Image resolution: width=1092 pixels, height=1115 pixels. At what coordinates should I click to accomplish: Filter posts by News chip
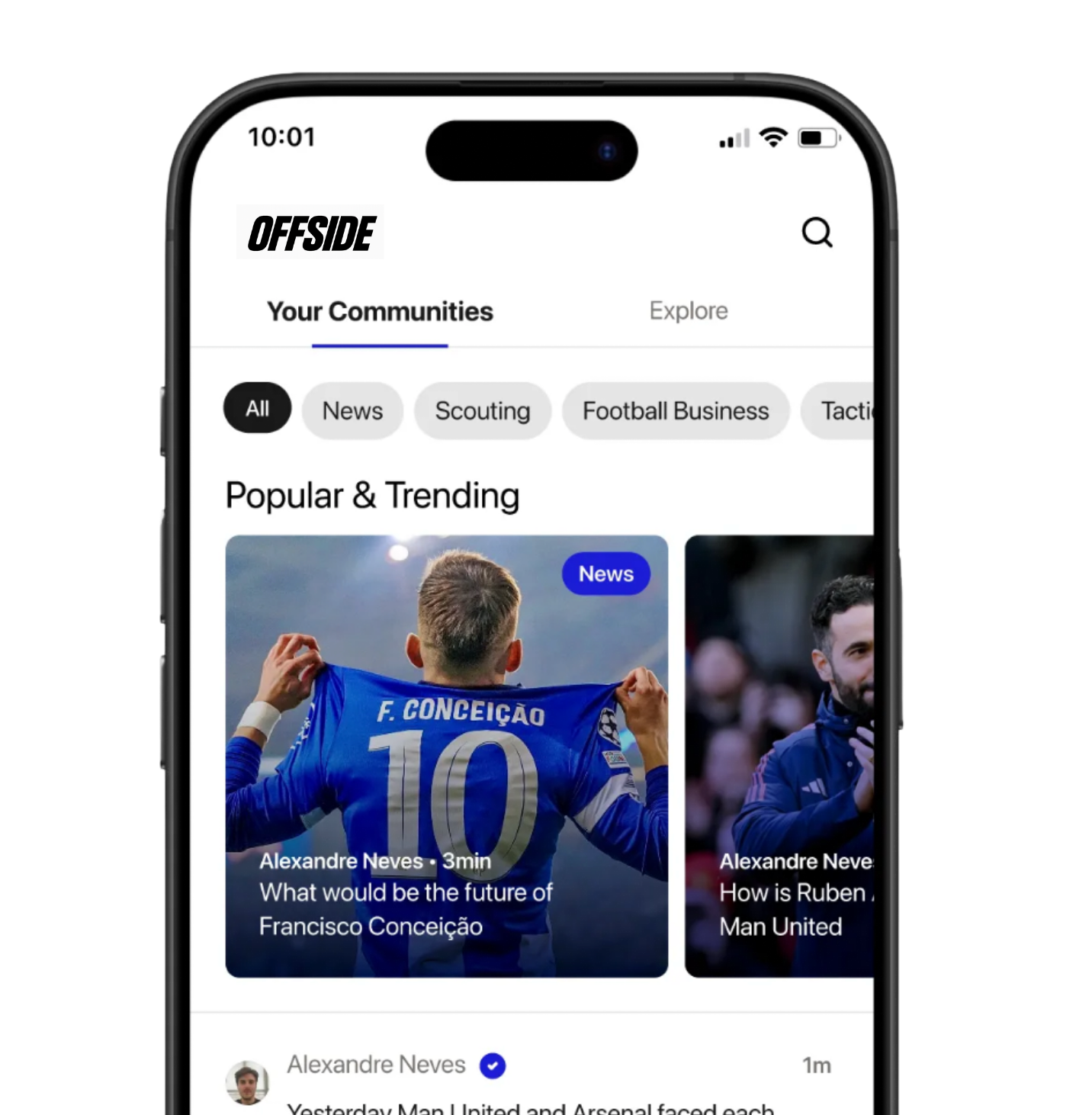point(352,411)
